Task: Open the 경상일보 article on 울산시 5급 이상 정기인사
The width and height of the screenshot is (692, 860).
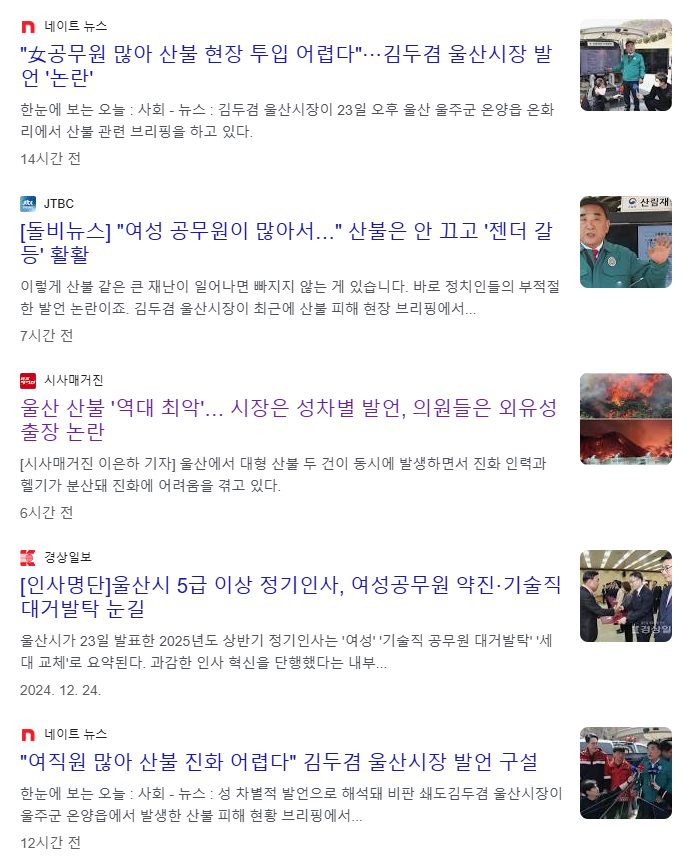Action: point(290,595)
